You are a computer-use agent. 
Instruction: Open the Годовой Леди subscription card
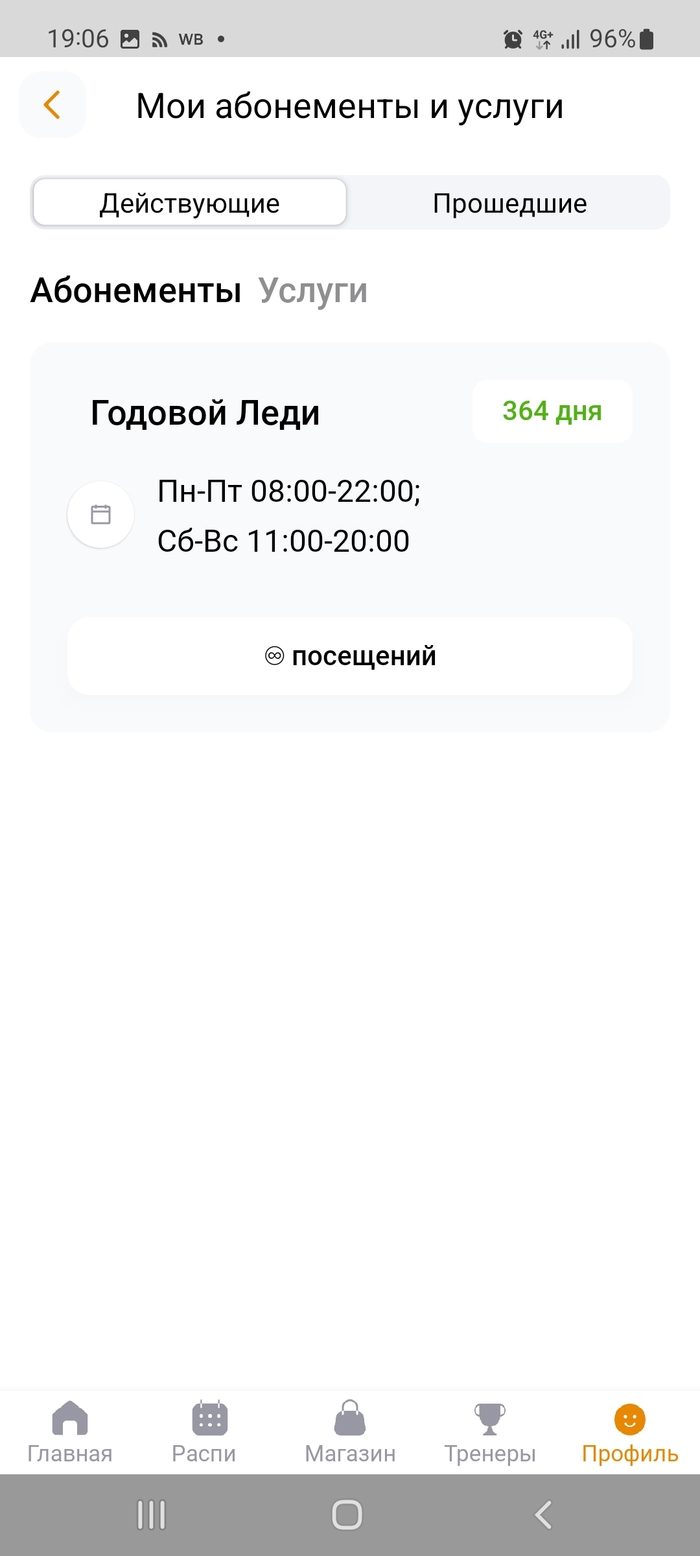(205, 413)
